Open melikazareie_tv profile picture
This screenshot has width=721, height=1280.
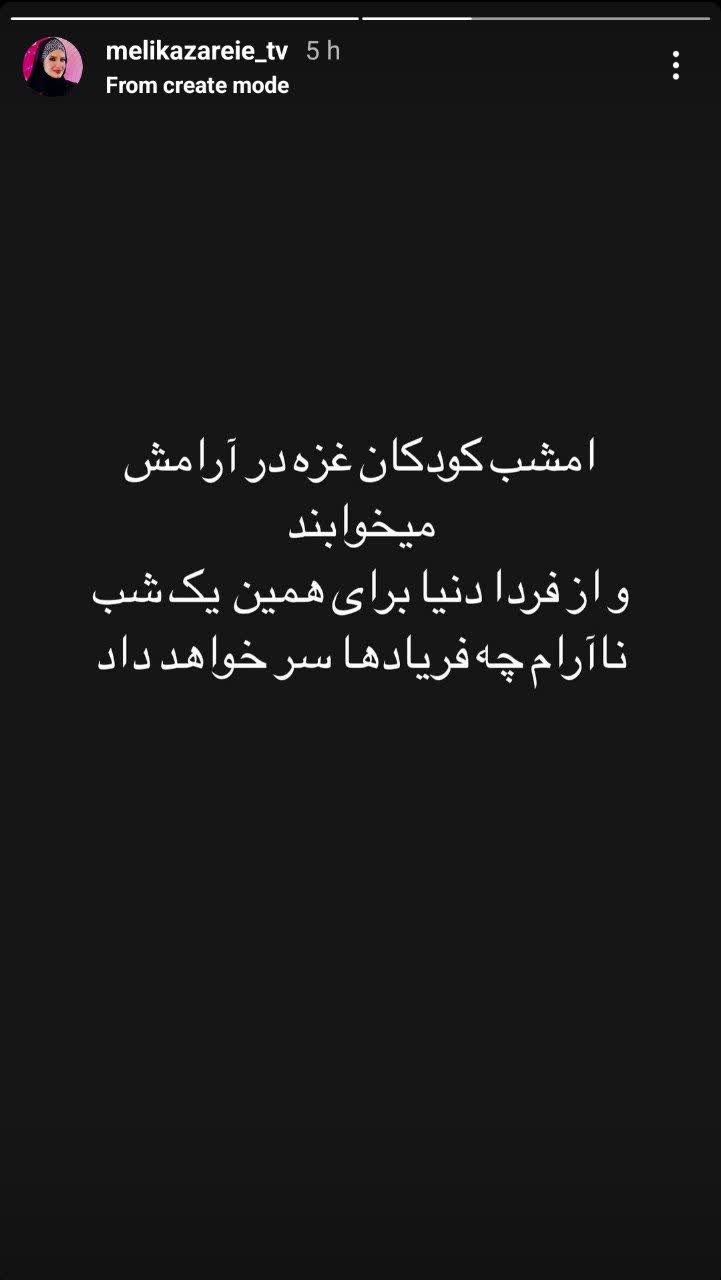click(x=52, y=67)
